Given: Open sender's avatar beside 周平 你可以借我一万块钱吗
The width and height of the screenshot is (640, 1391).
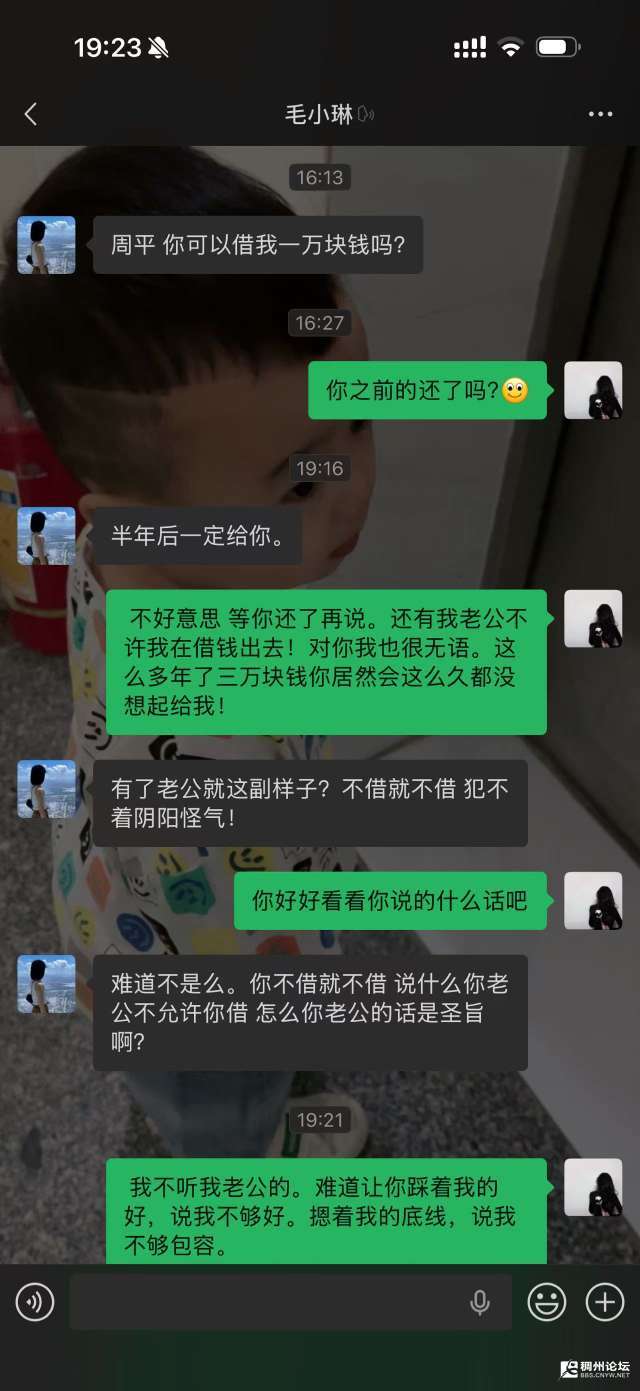Looking at the screenshot, I should click(46, 245).
